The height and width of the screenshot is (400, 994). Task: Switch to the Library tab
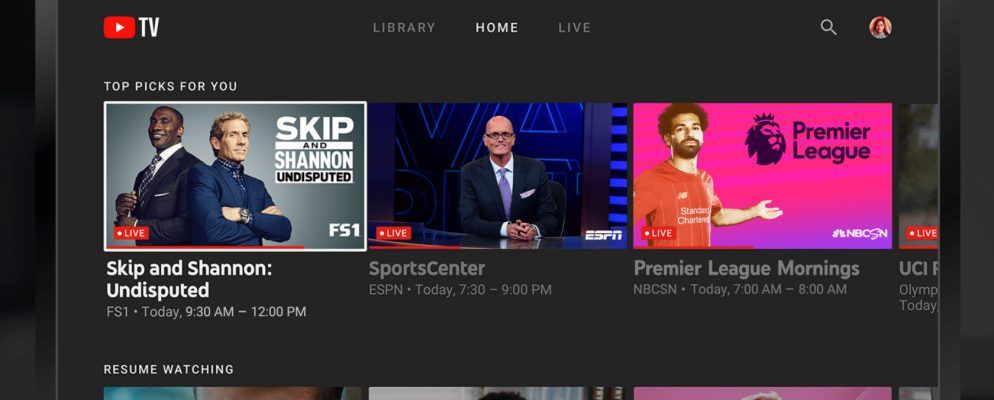(x=404, y=28)
